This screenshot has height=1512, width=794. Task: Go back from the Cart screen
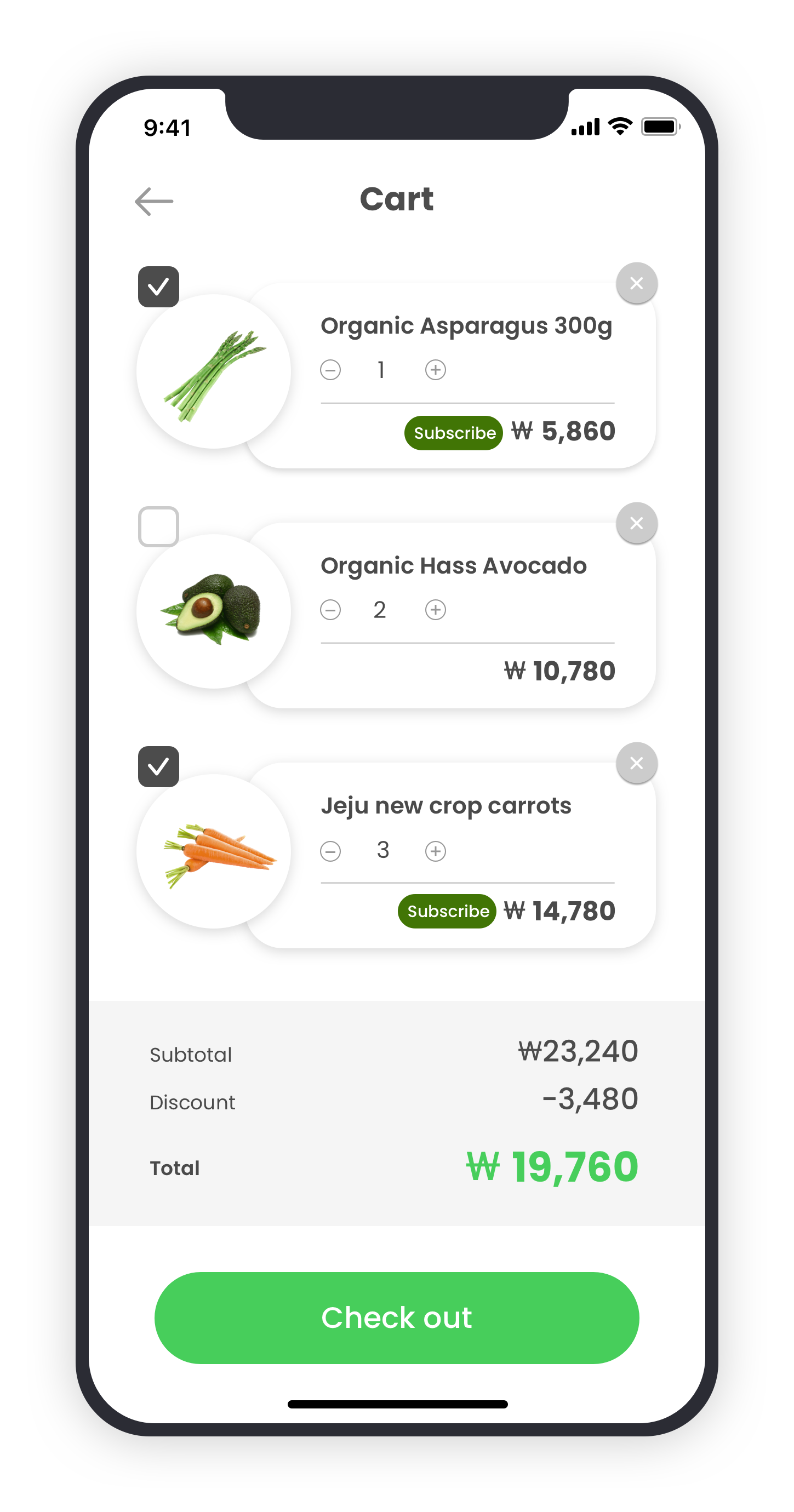tap(154, 202)
